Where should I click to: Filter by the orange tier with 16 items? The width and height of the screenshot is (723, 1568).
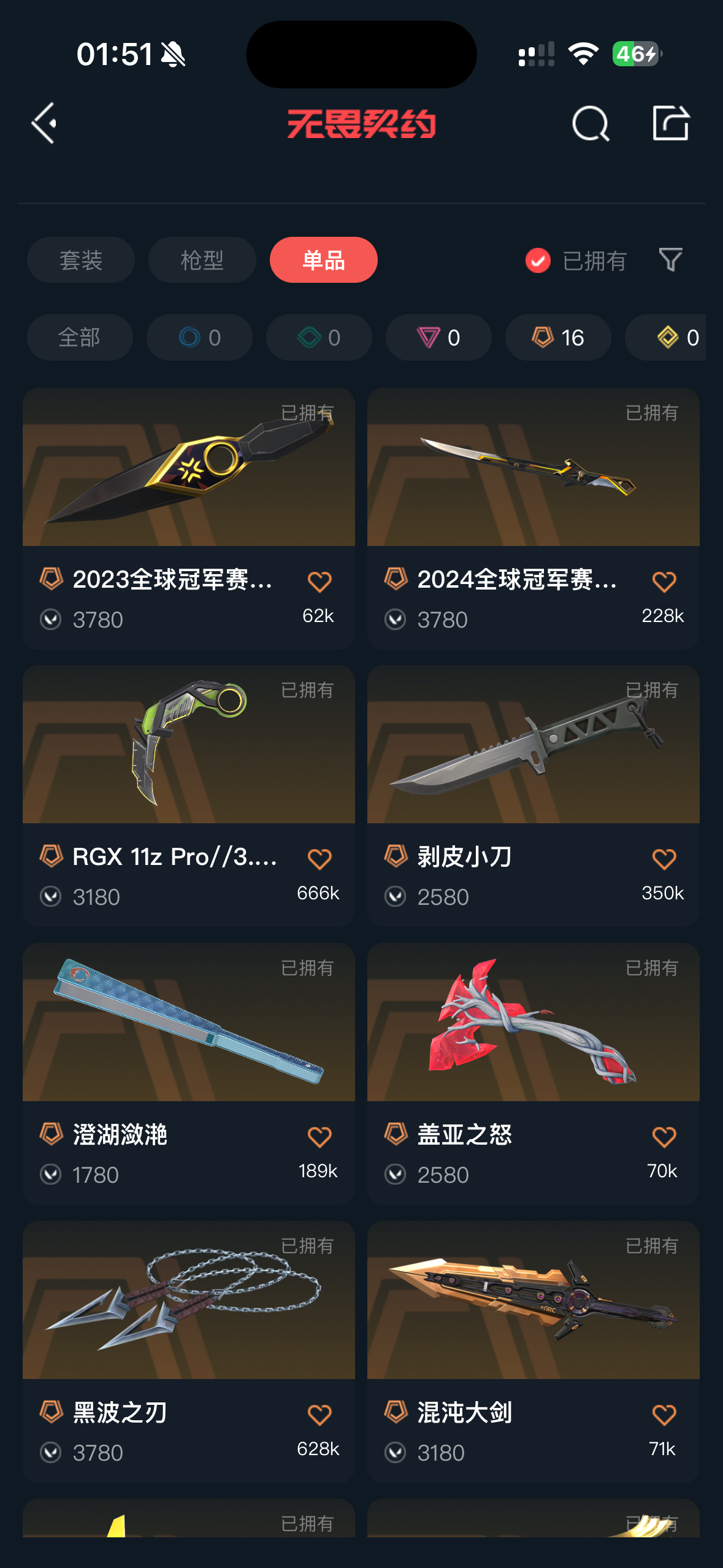click(558, 337)
